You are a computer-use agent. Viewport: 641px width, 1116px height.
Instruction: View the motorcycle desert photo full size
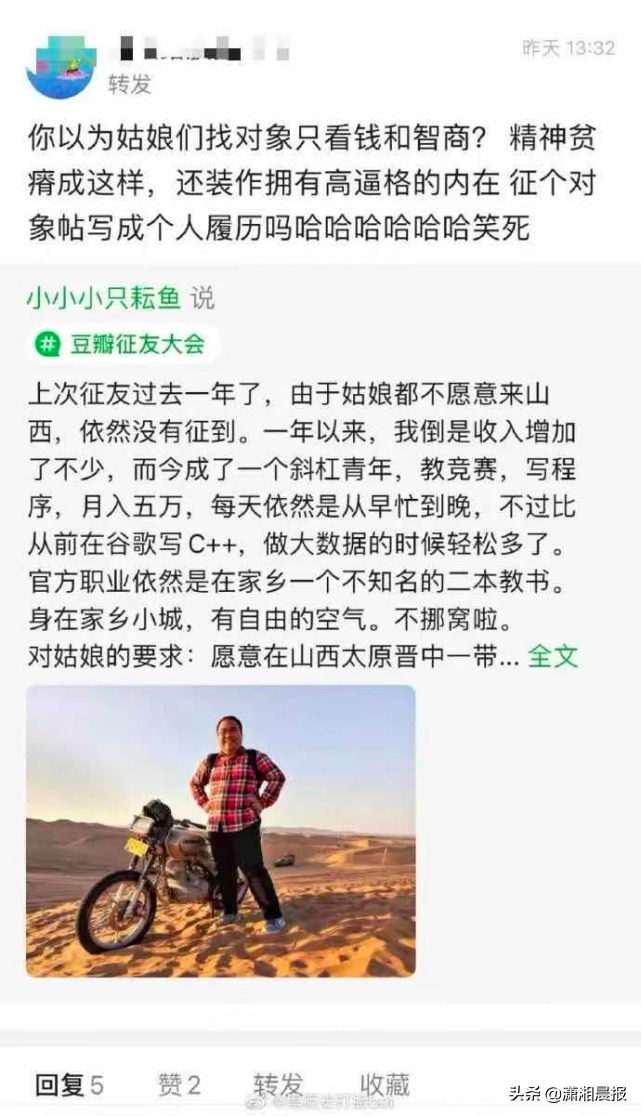[x=221, y=830]
